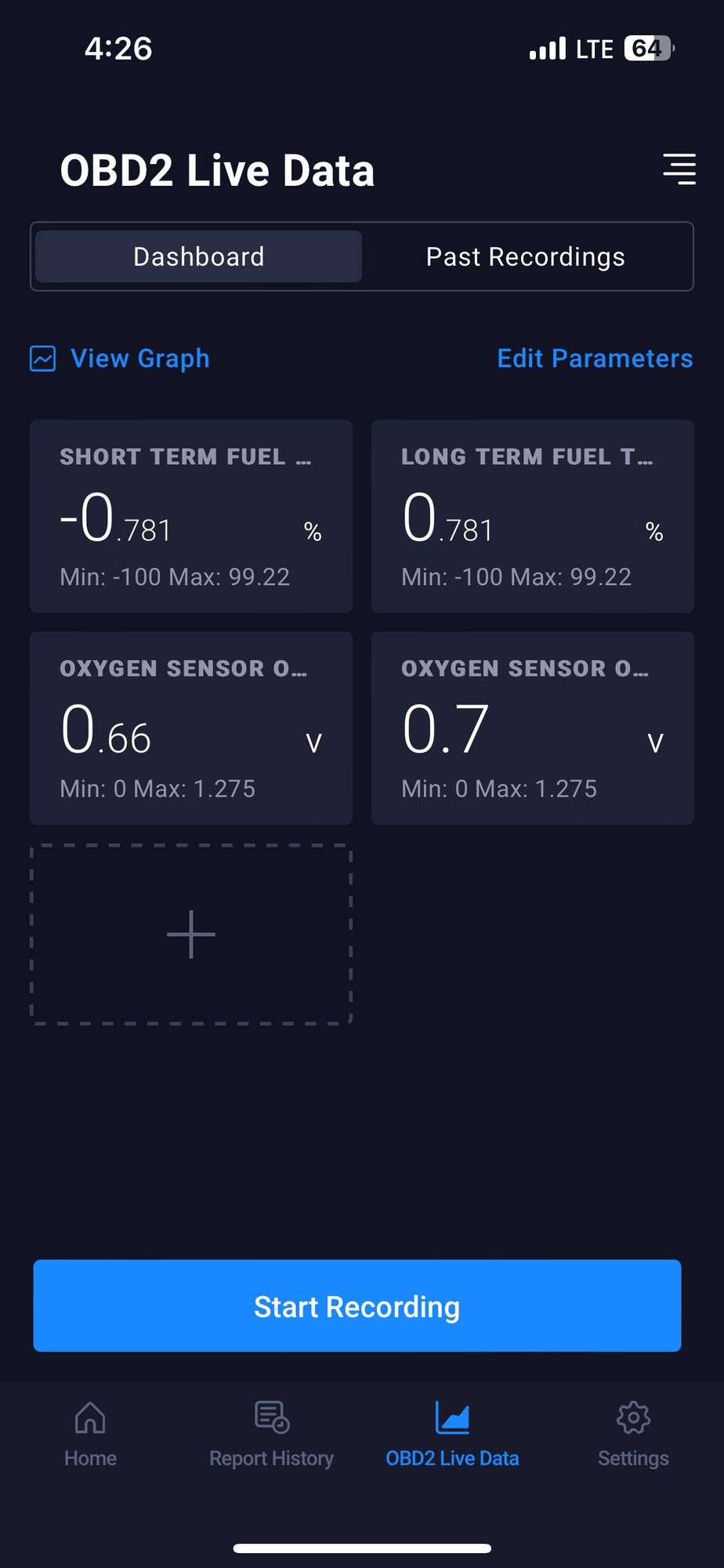The height and width of the screenshot is (1568, 724).
Task: Open the Settings tab
Action: pyautogui.click(x=633, y=1435)
